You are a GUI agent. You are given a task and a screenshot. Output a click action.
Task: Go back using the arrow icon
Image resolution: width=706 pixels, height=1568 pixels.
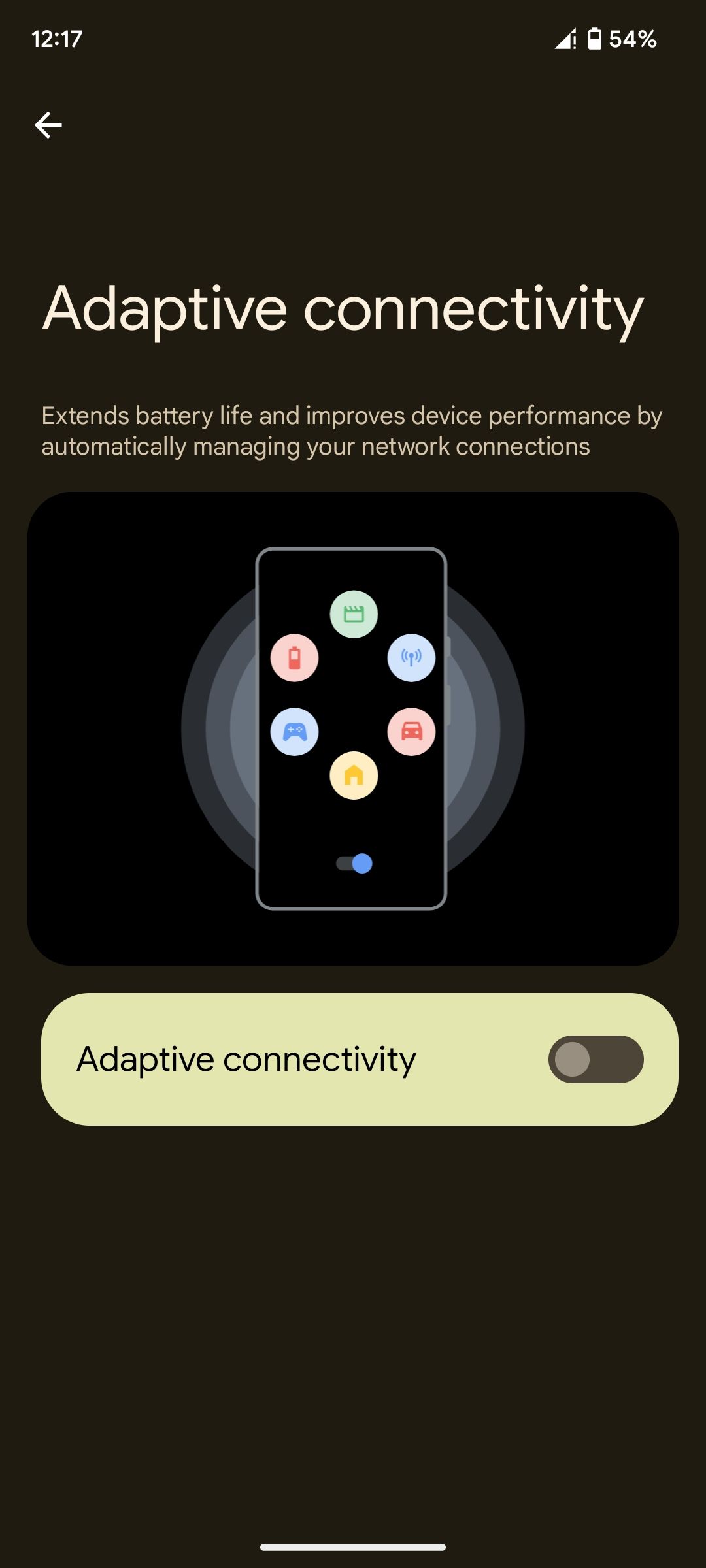tap(48, 125)
